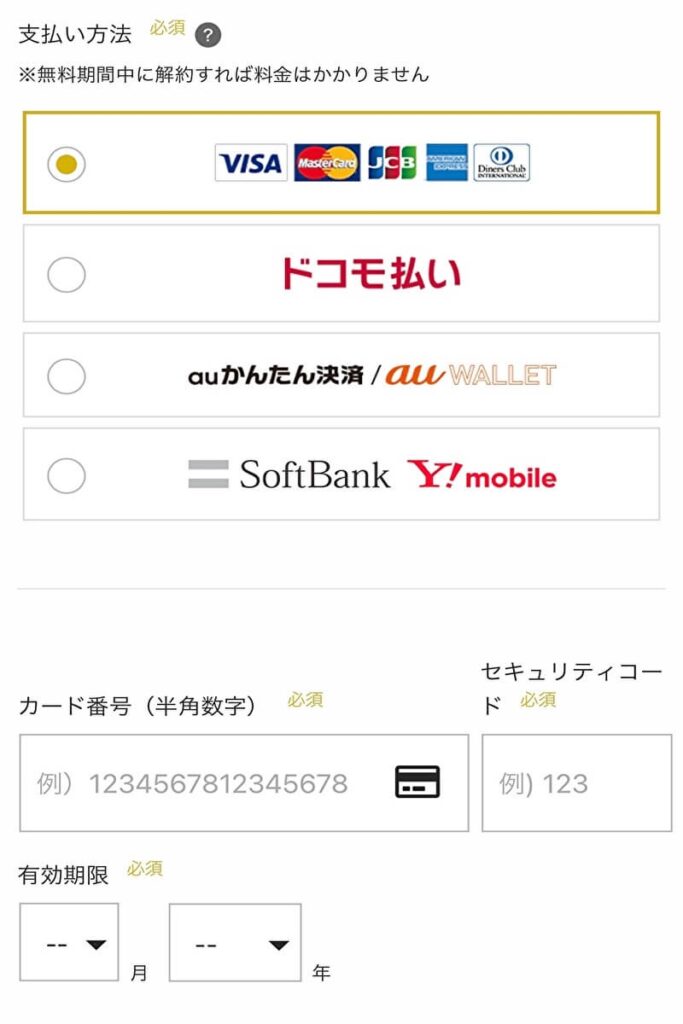Choose ドコモ払い payment method
This screenshot has height=1024, width=683.
click(x=66, y=274)
